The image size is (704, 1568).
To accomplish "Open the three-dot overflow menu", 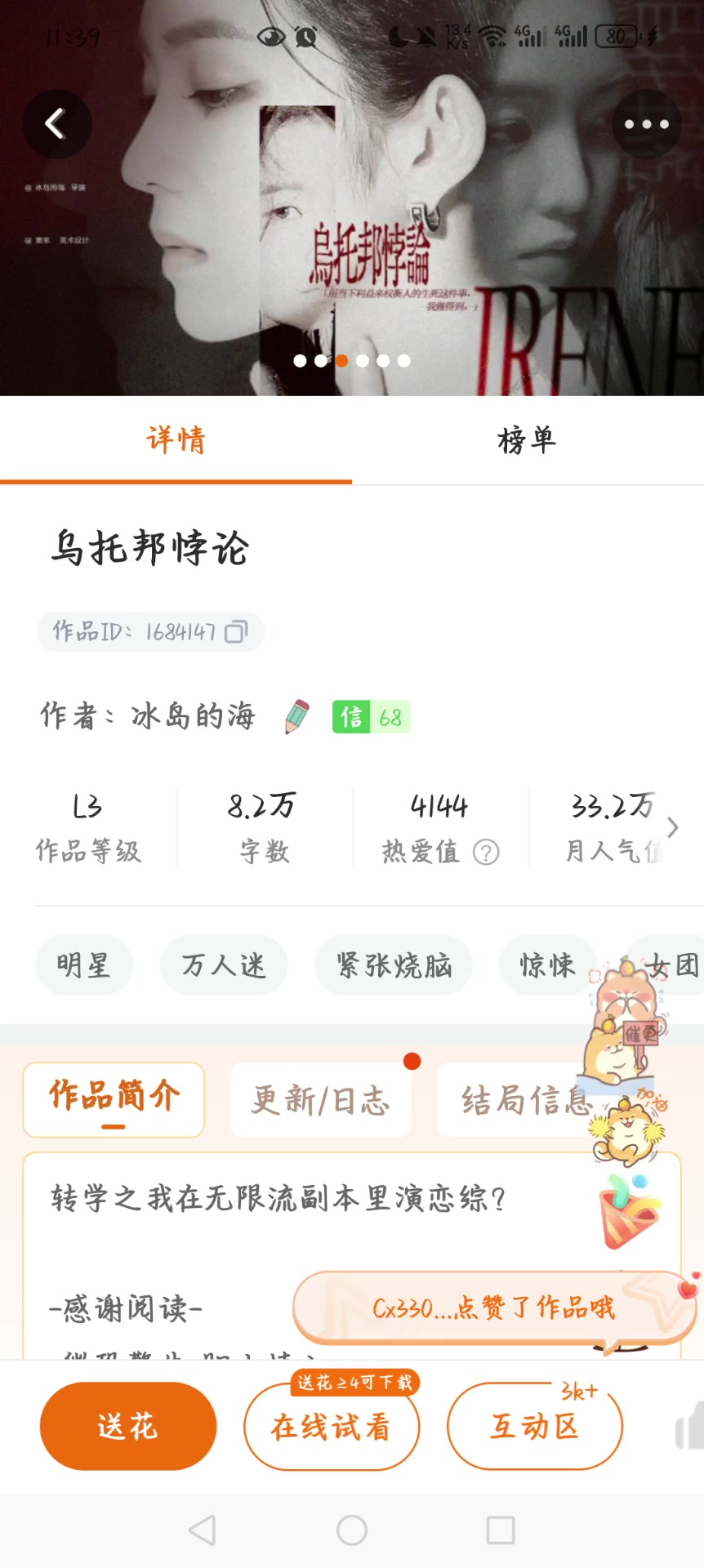I will coord(646,124).
